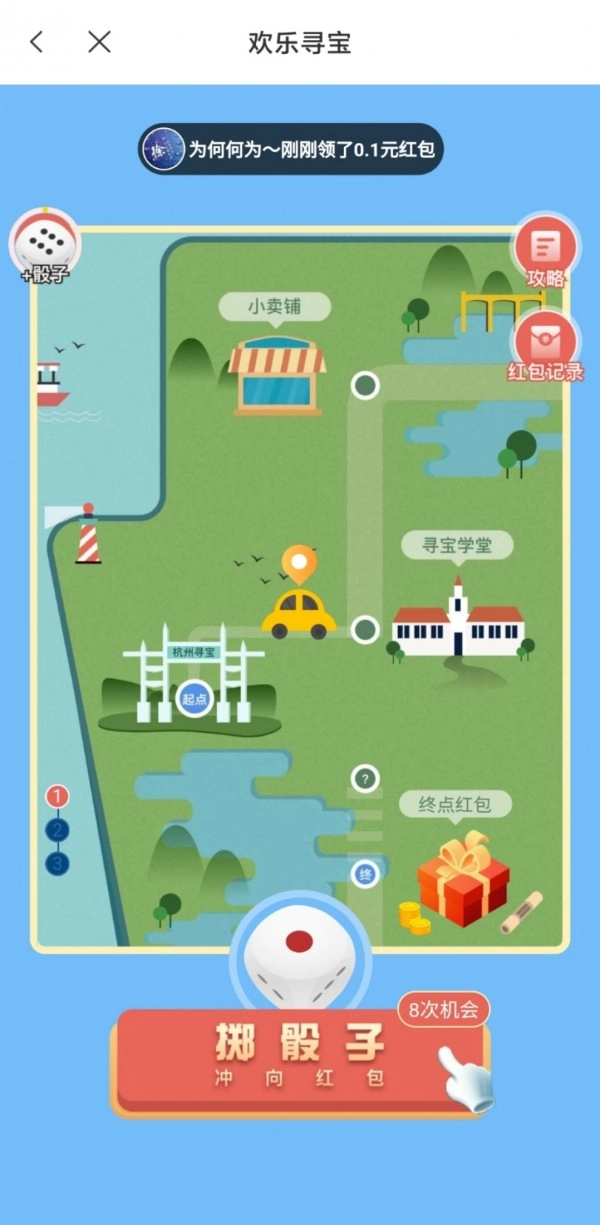Image resolution: width=600 pixels, height=1225 pixels.
Task: Go back with the top-left arrow
Action: [x=37, y=42]
